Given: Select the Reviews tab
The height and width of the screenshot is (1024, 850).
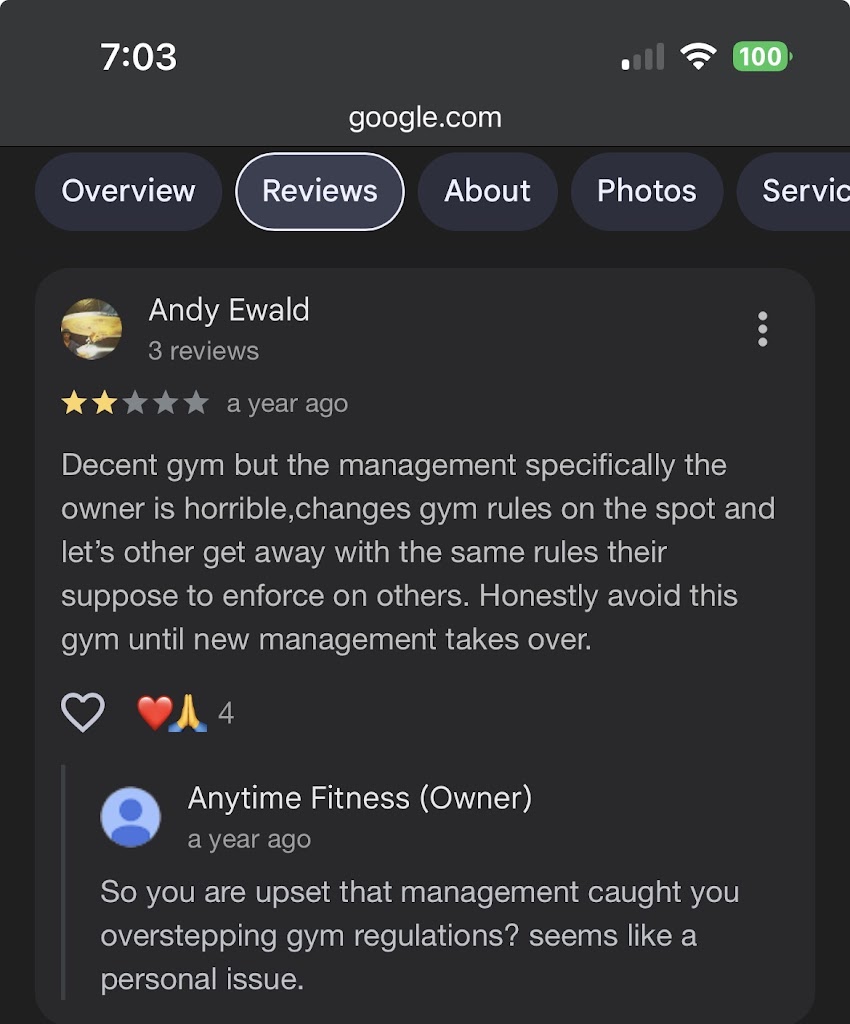Looking at the screenshot, I should point(320,191).
